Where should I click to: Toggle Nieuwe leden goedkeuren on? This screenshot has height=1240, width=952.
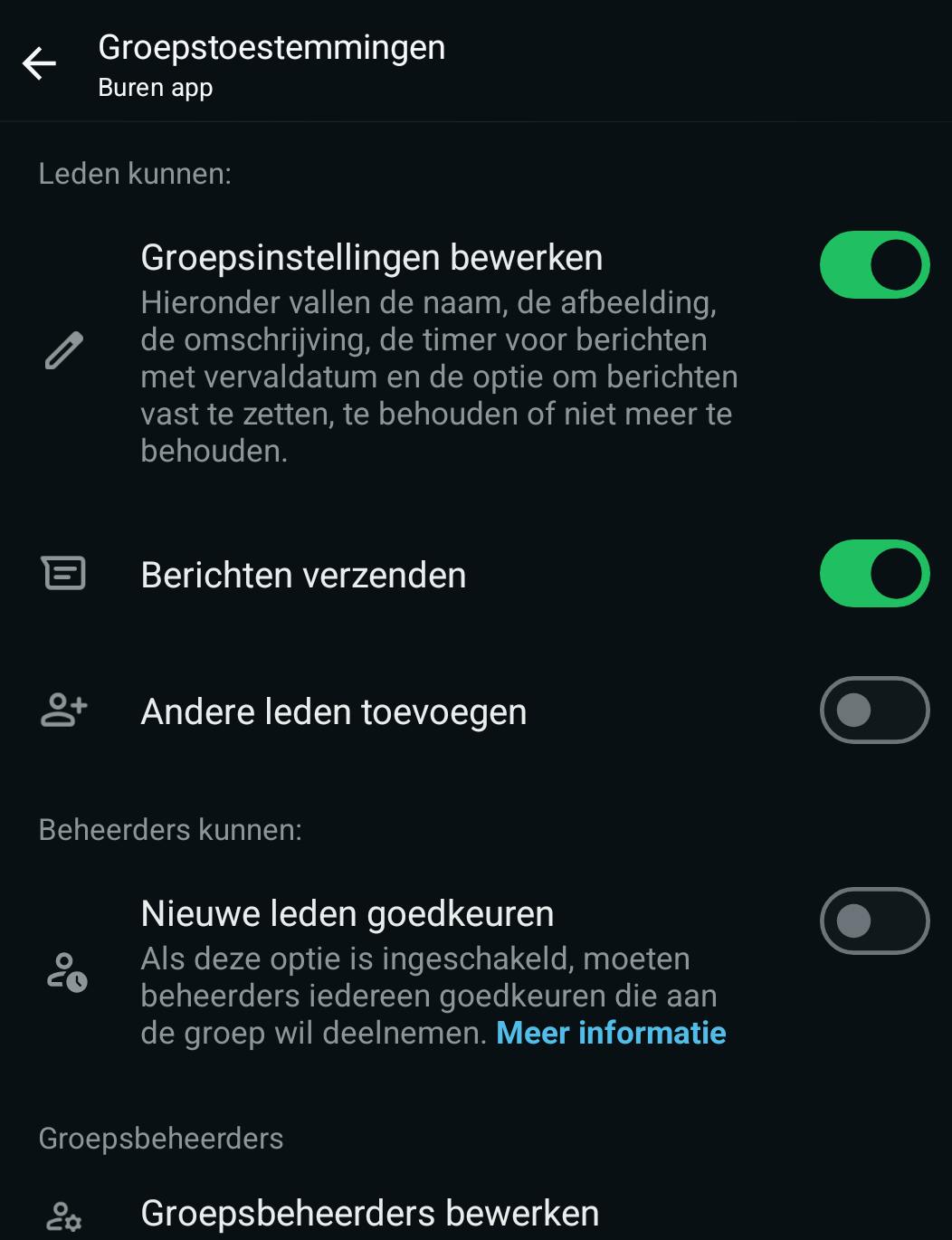(x=874, y=921)
